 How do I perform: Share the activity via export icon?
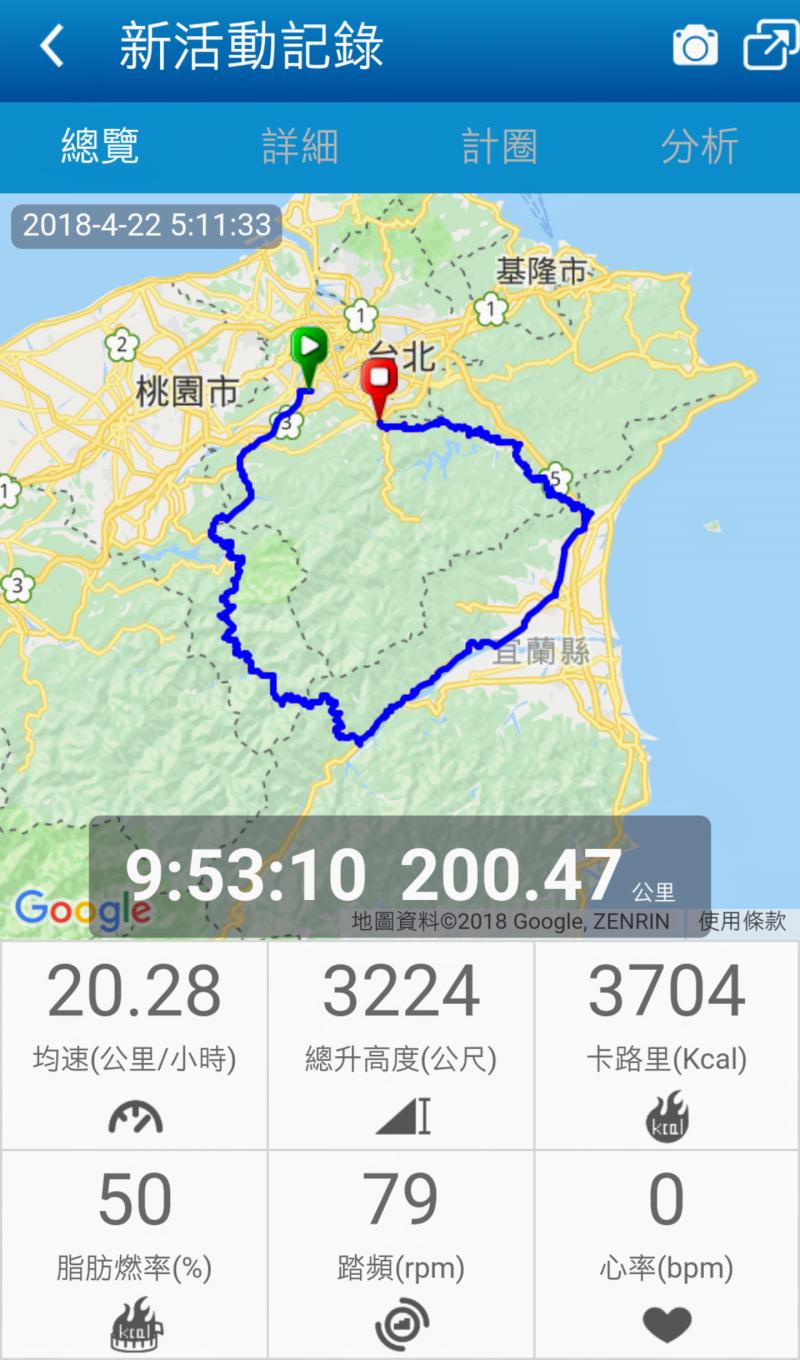pos(769,46)
